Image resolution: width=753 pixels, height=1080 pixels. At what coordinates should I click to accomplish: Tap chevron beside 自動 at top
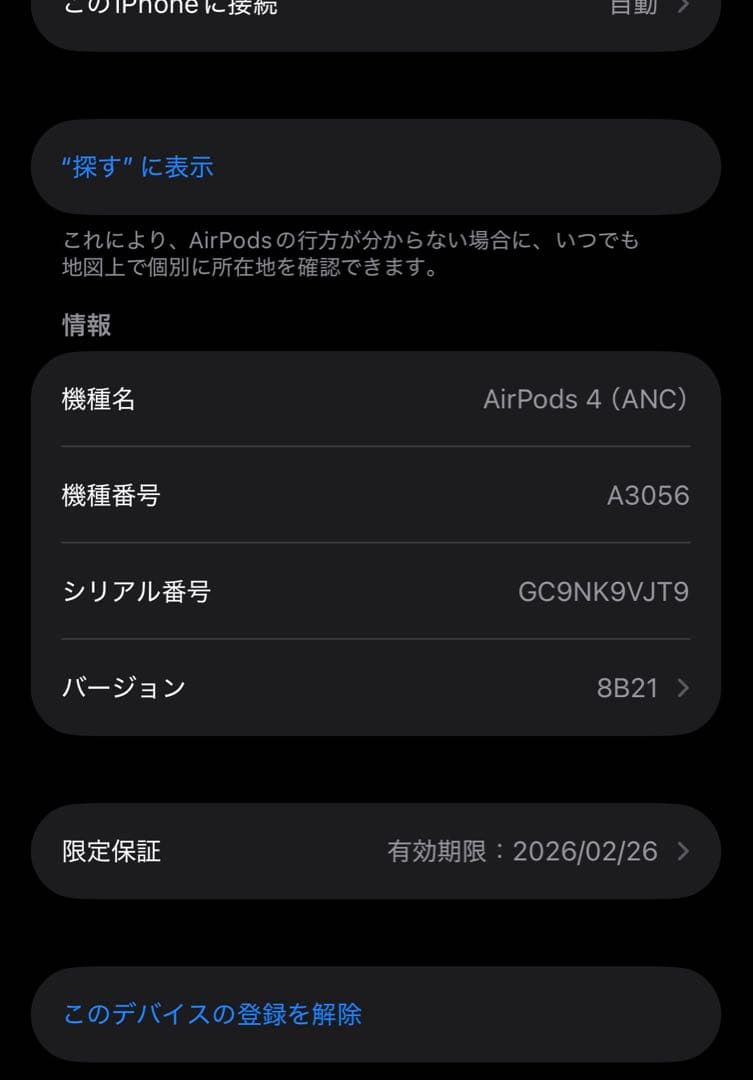(x=685, y=8)
